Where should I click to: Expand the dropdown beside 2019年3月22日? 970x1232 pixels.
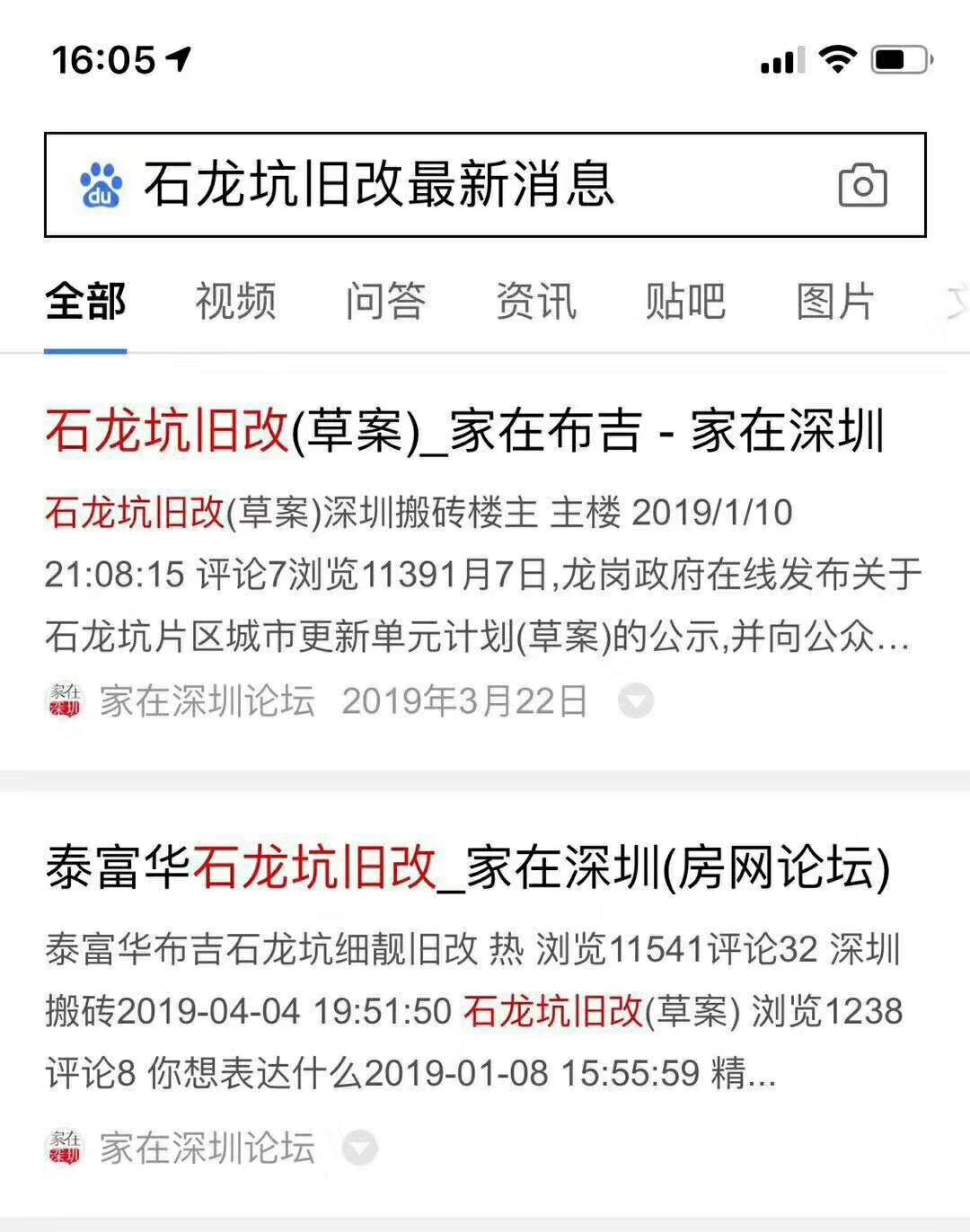click(x=636, y=700)
